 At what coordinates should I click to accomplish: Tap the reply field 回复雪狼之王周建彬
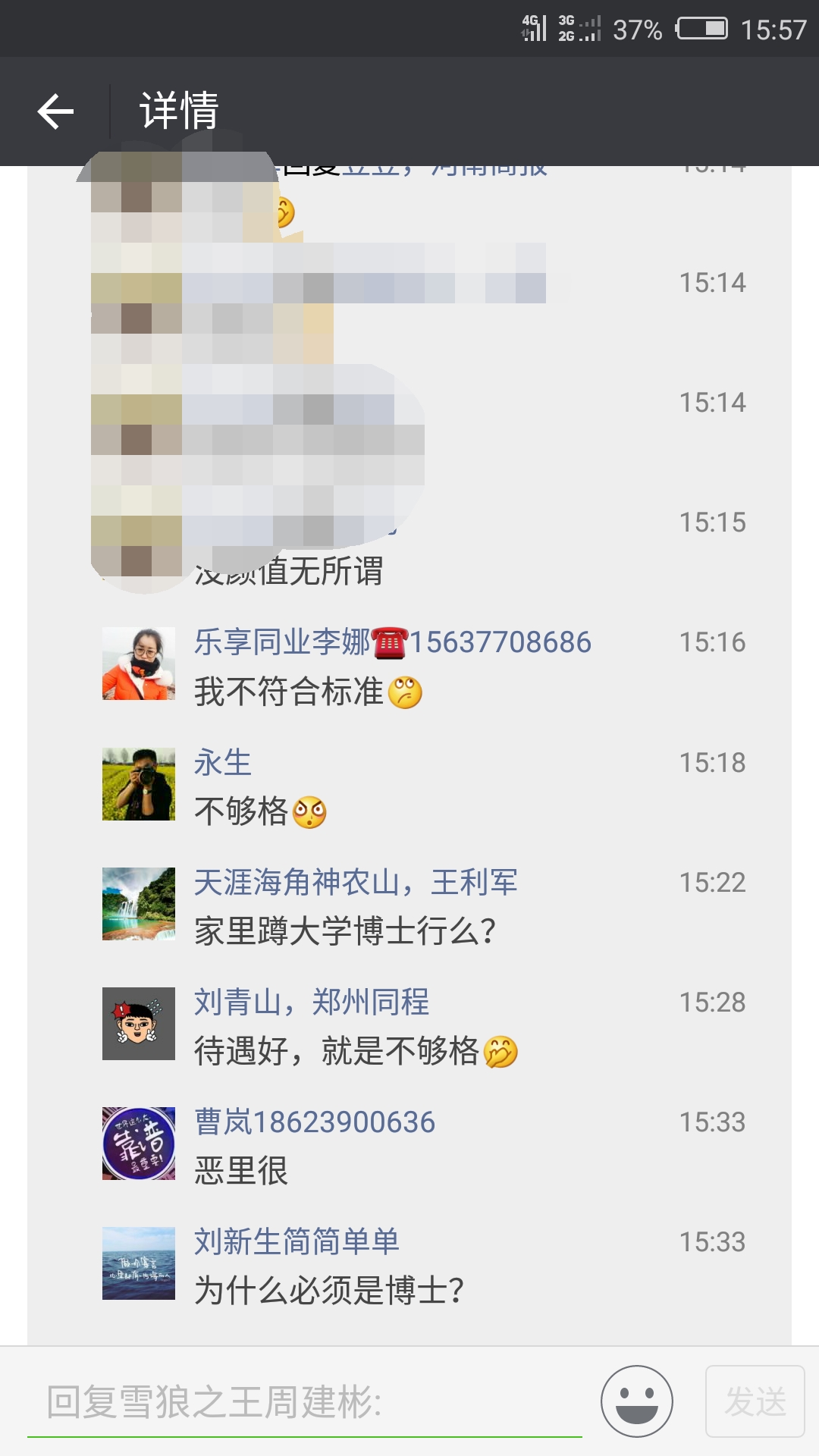[303, 1401]
